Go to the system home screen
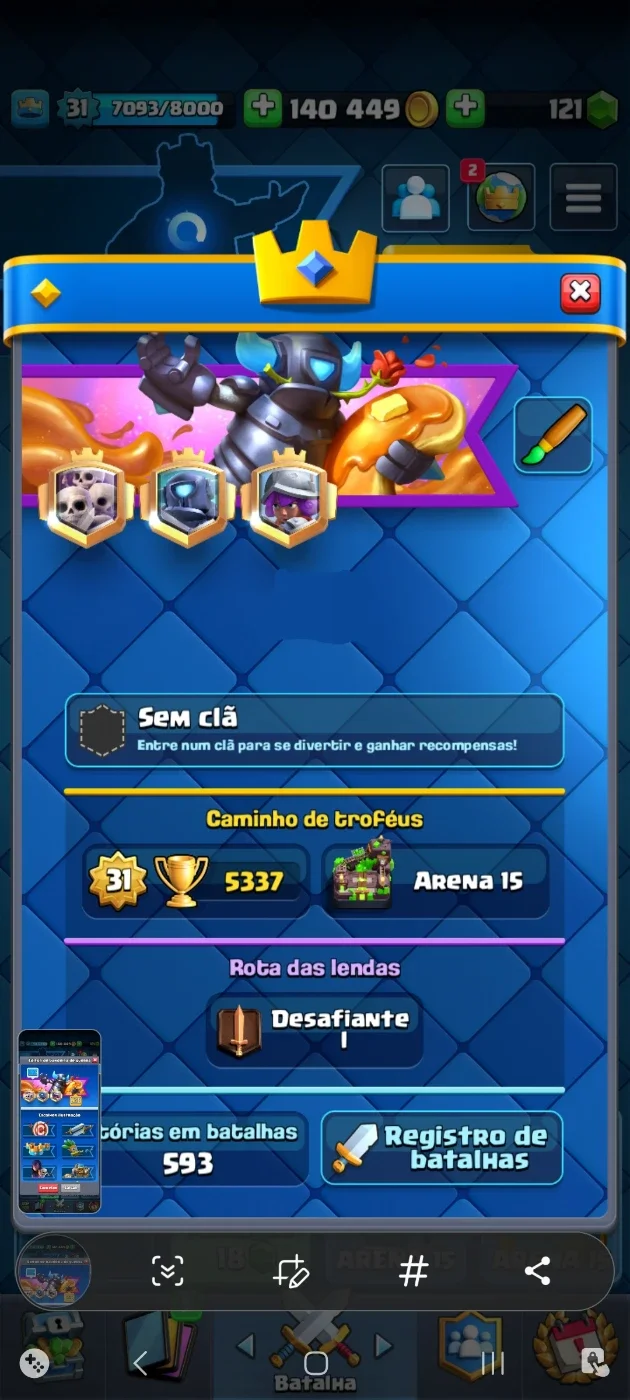 [x=316, y=1362]
